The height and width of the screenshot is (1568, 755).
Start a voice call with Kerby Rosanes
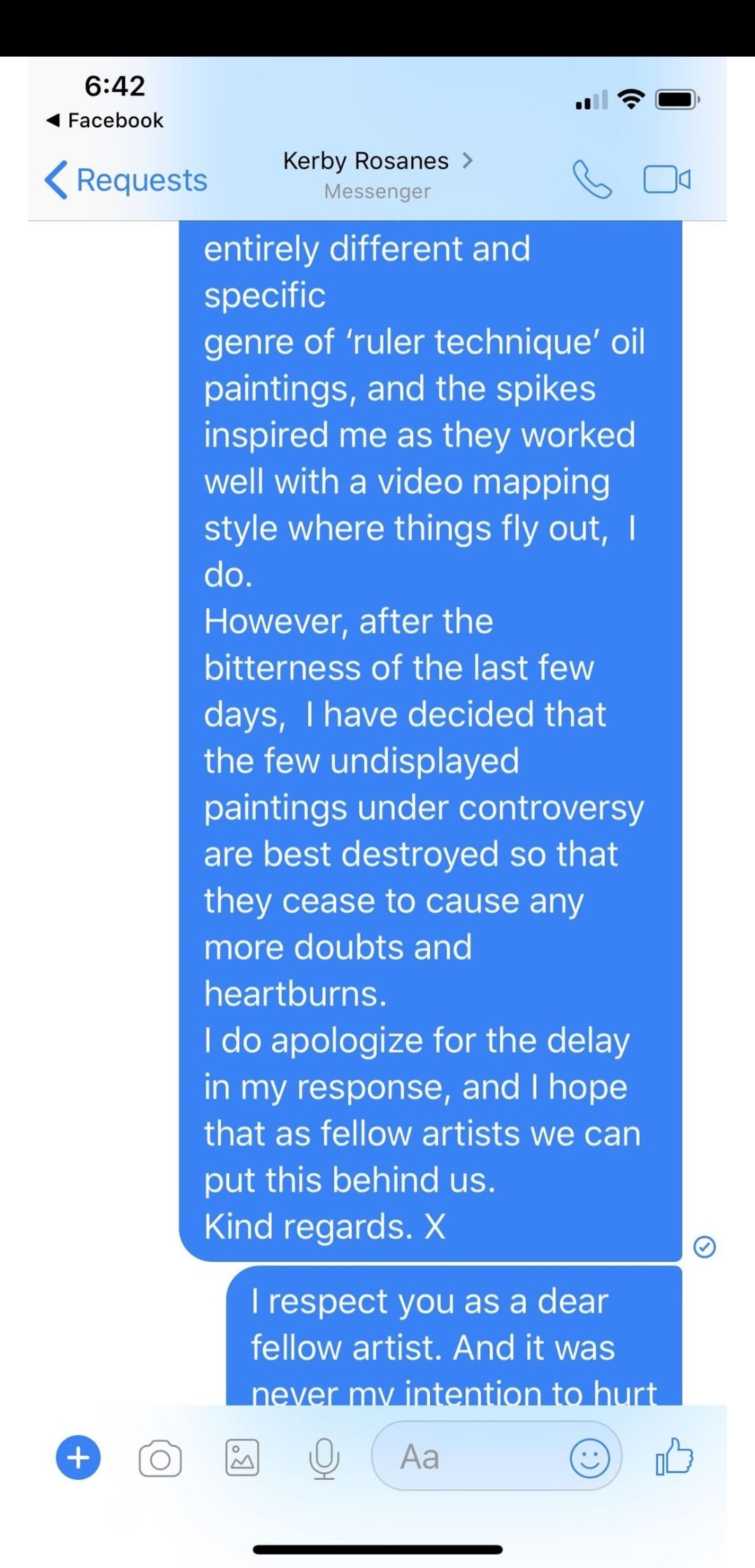click(591, 180)
